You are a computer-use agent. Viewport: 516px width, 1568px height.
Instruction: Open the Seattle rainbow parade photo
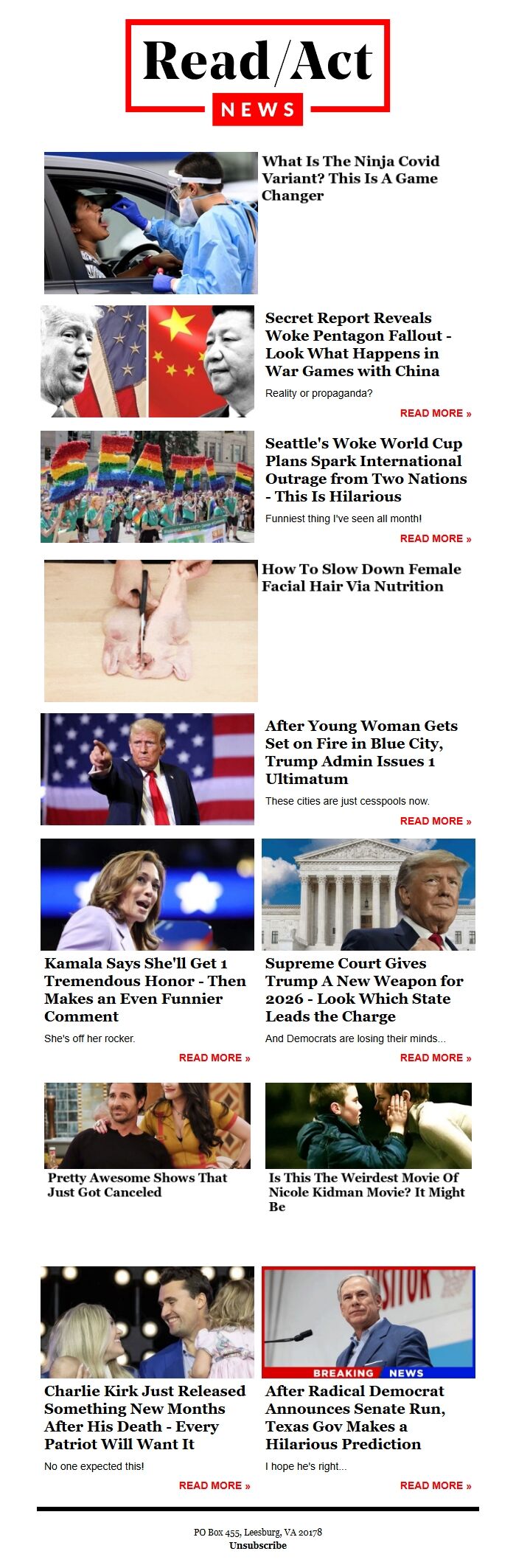(x=147, y=487)
